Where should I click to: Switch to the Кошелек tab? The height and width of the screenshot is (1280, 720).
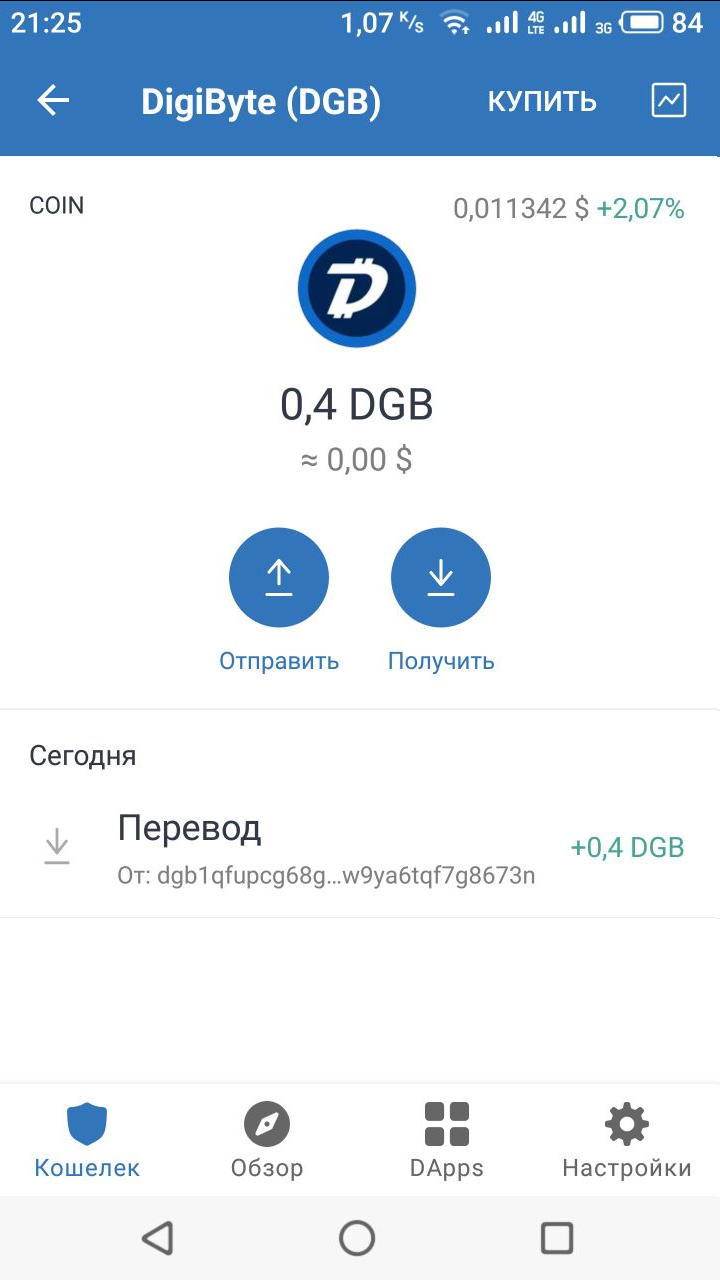point(87,1140)
